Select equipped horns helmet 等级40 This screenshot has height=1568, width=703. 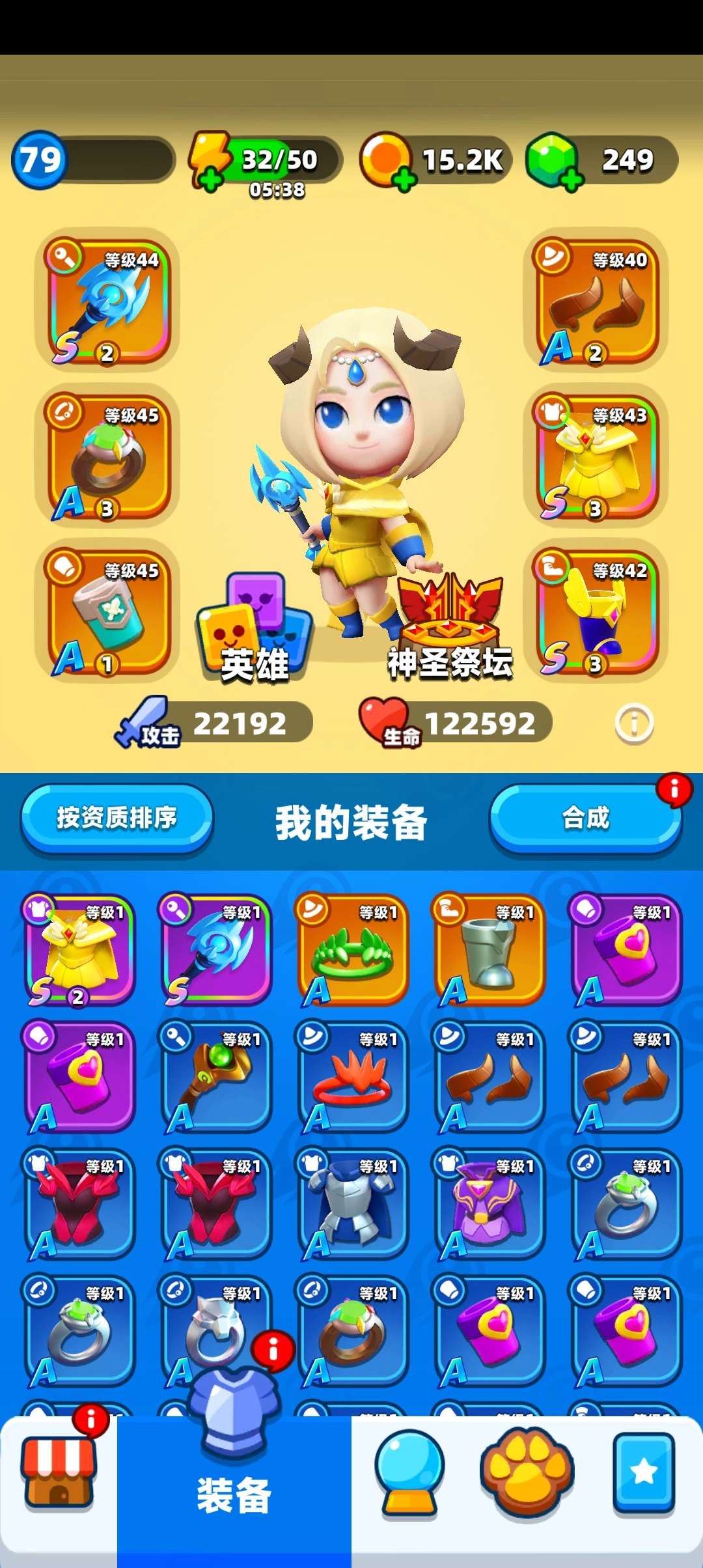[x=596, y=301]
